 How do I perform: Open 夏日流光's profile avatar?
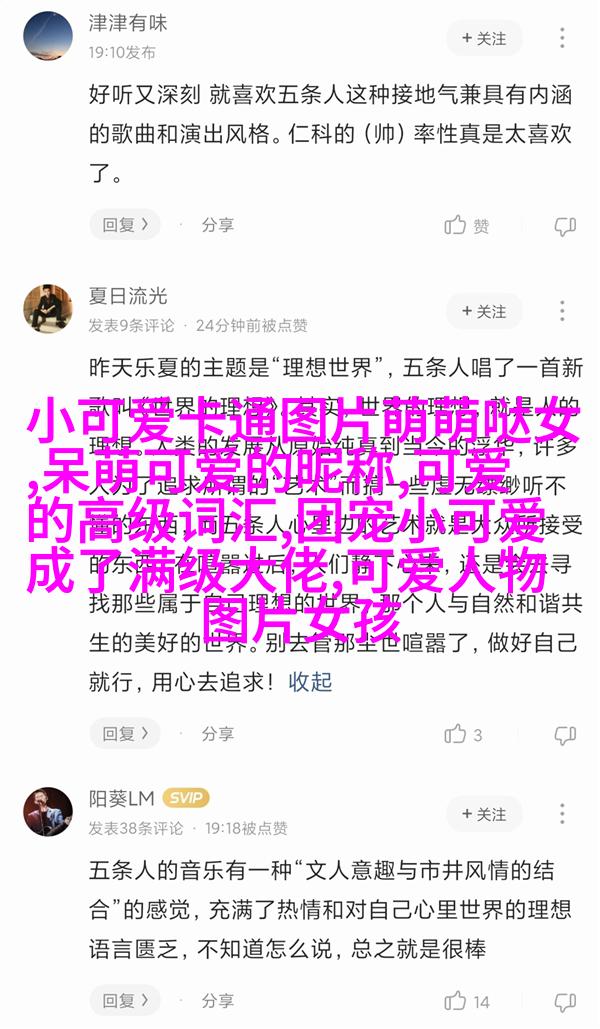pyautogui.click(x=48, y=308)
